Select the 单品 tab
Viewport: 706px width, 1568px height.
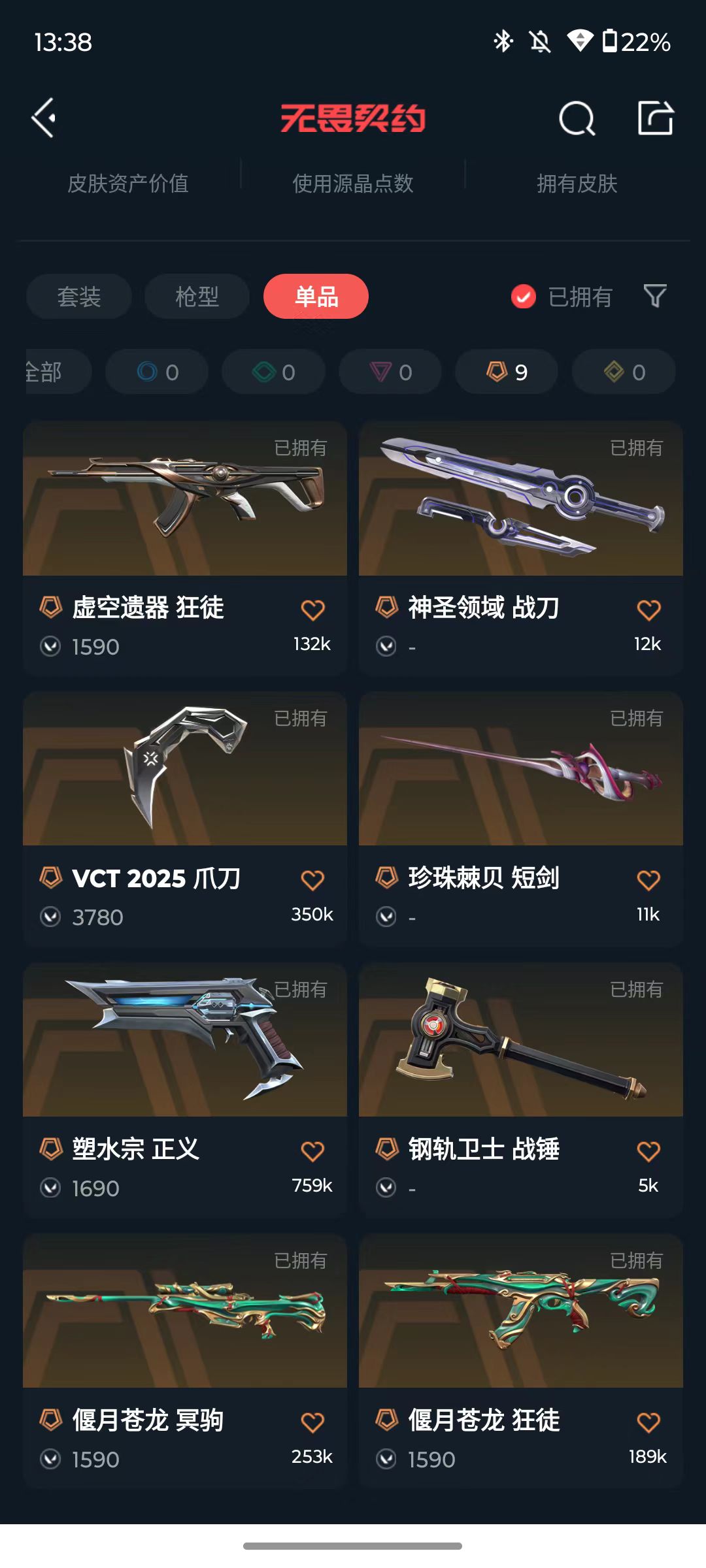point(316,297)
